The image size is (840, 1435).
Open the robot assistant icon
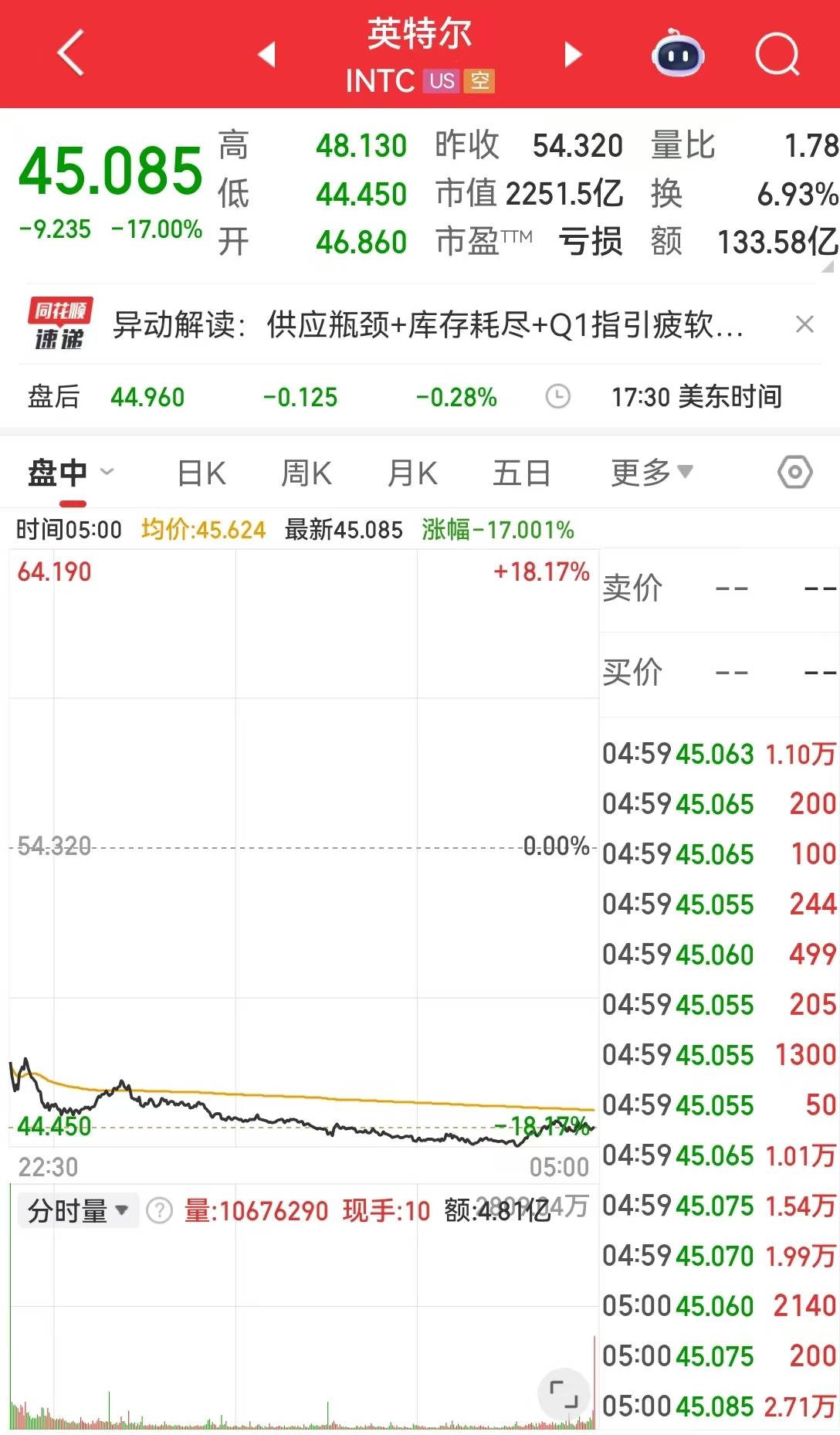[x=677, y=54]
